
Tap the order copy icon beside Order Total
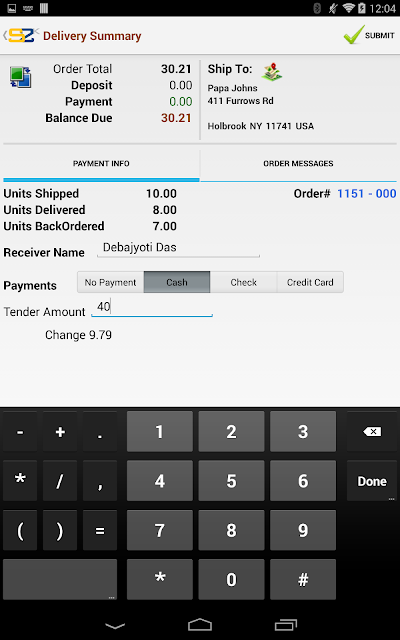[20, 77]
